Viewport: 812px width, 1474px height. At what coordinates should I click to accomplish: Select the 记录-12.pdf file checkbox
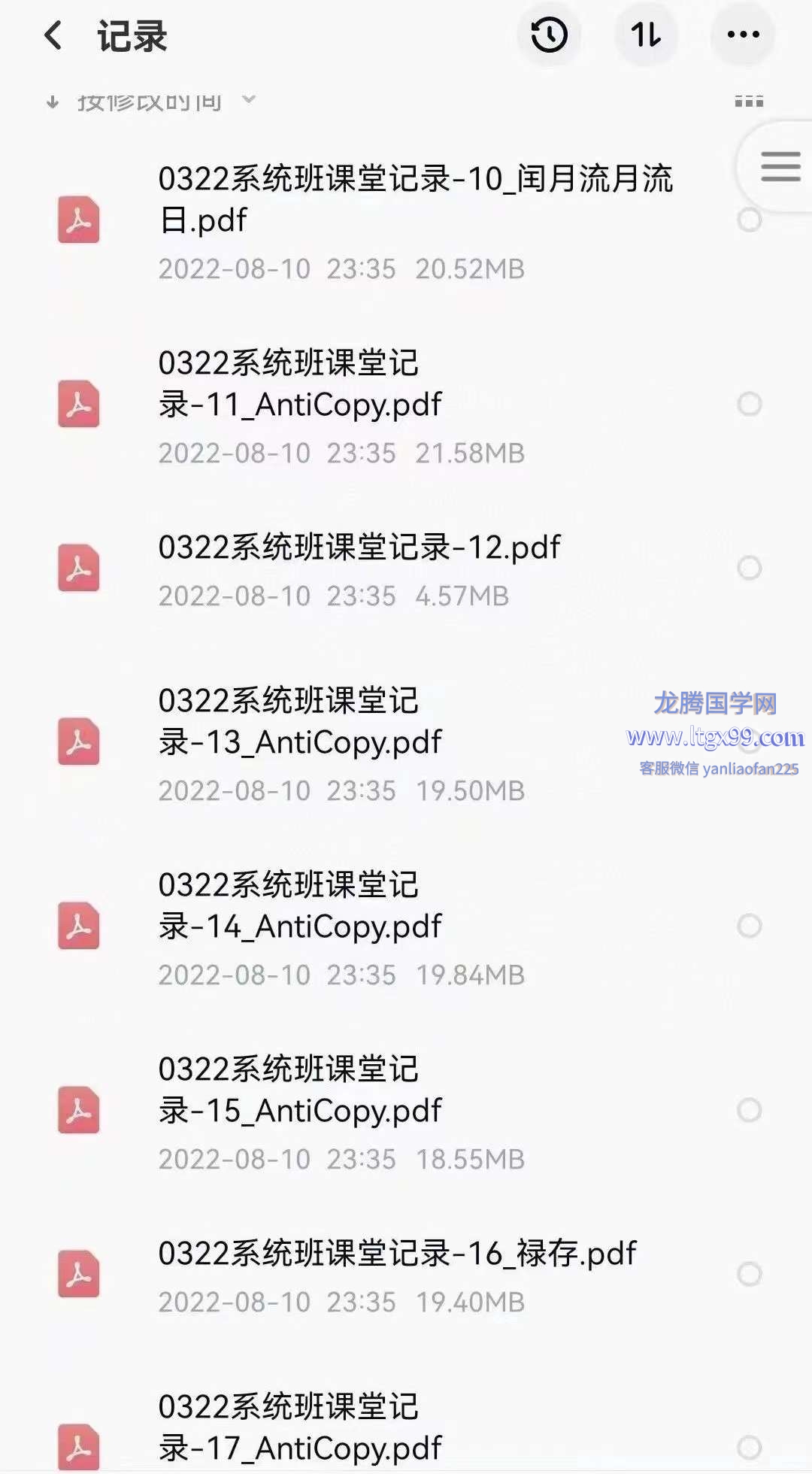click(750, 568)
